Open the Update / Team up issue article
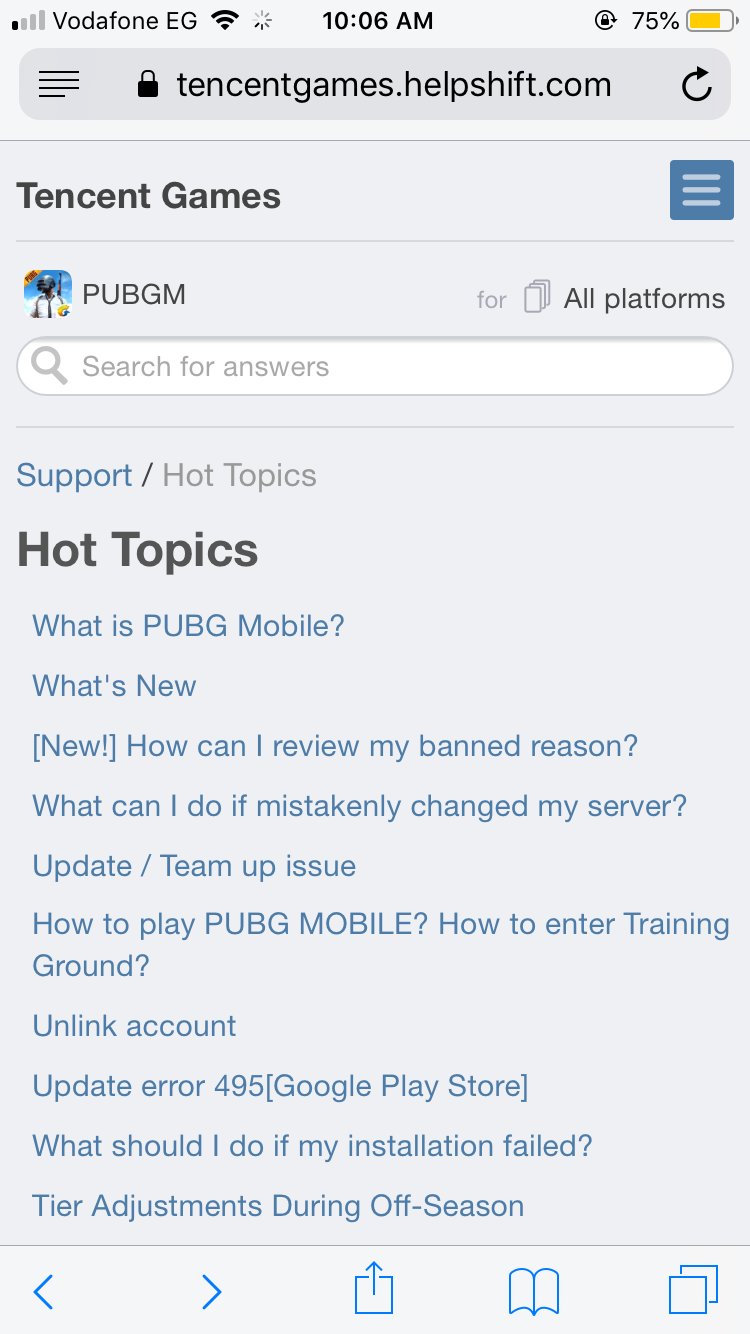 [194, 866]
